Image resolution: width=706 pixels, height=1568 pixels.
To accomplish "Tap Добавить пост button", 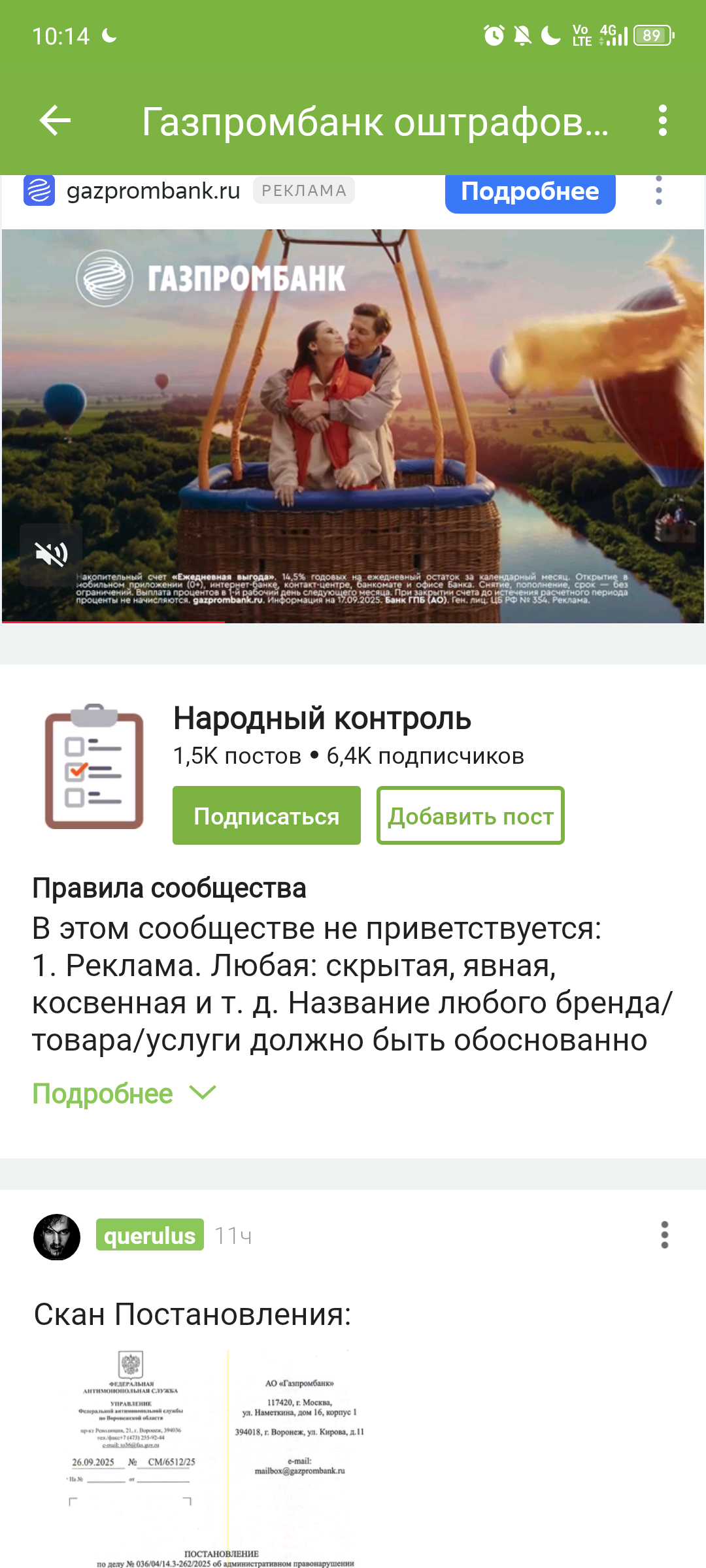I will pyautogui.click(x=470, y=815).
